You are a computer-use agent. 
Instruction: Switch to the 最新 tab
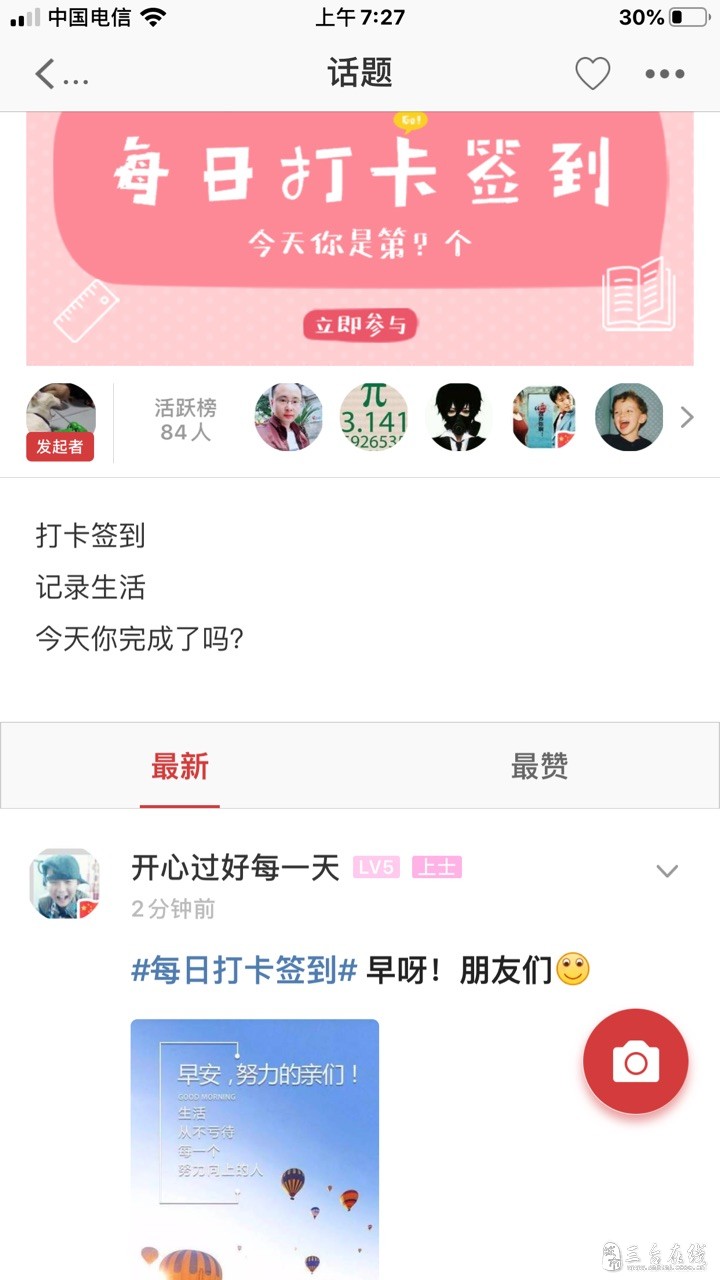[x=180, y=767]
